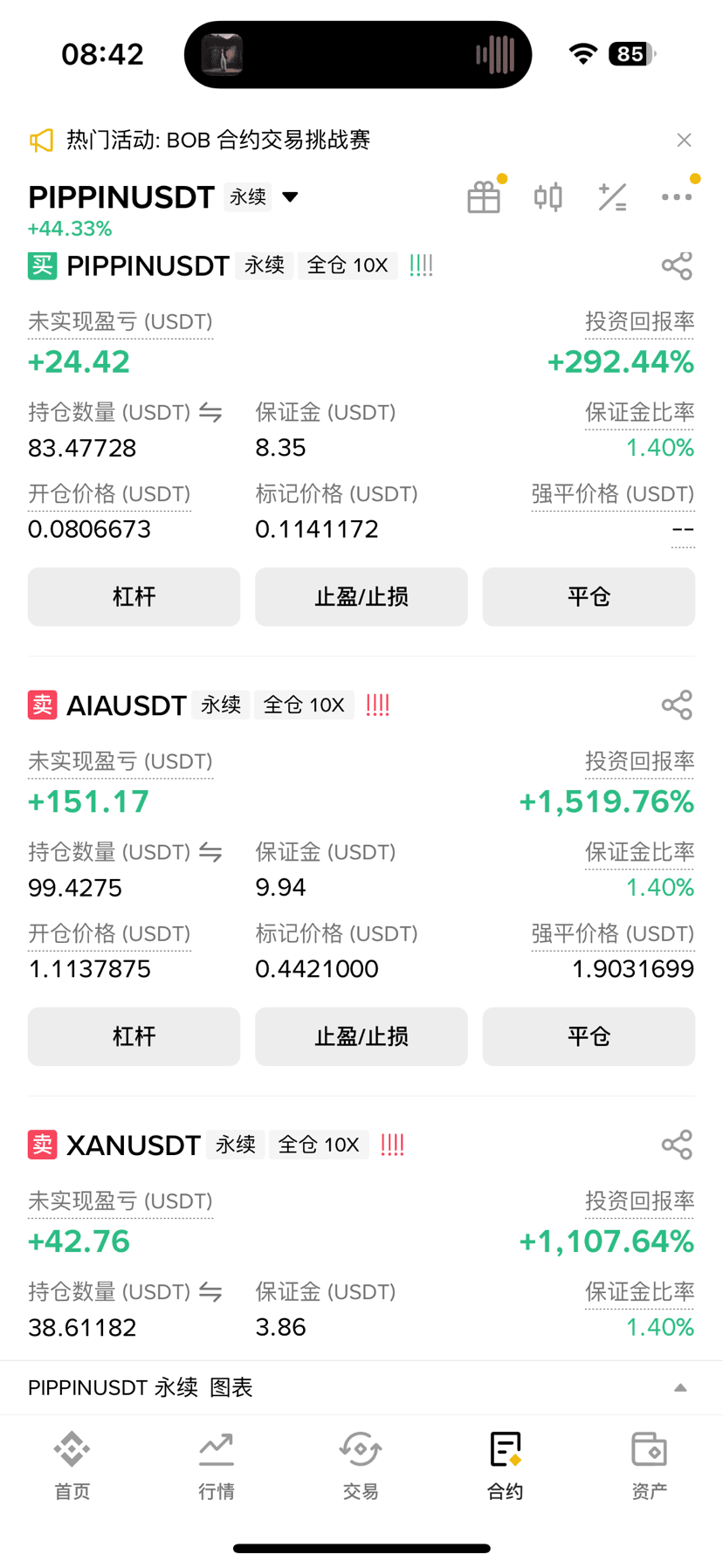Adjust 杠杆 for the AIAUSDT position
Viewport: 723px width, 1568px height.
[134, 1036]
